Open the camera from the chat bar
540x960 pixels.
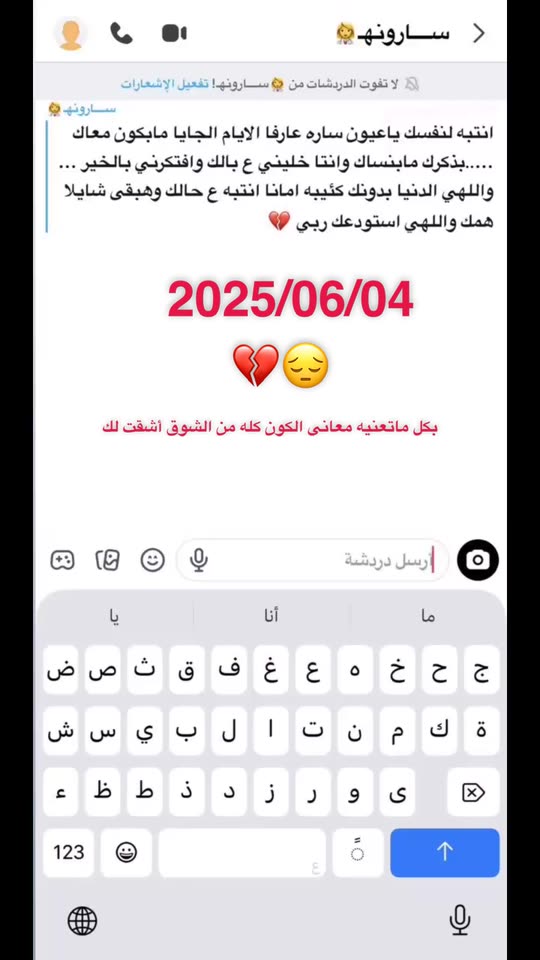478,560
